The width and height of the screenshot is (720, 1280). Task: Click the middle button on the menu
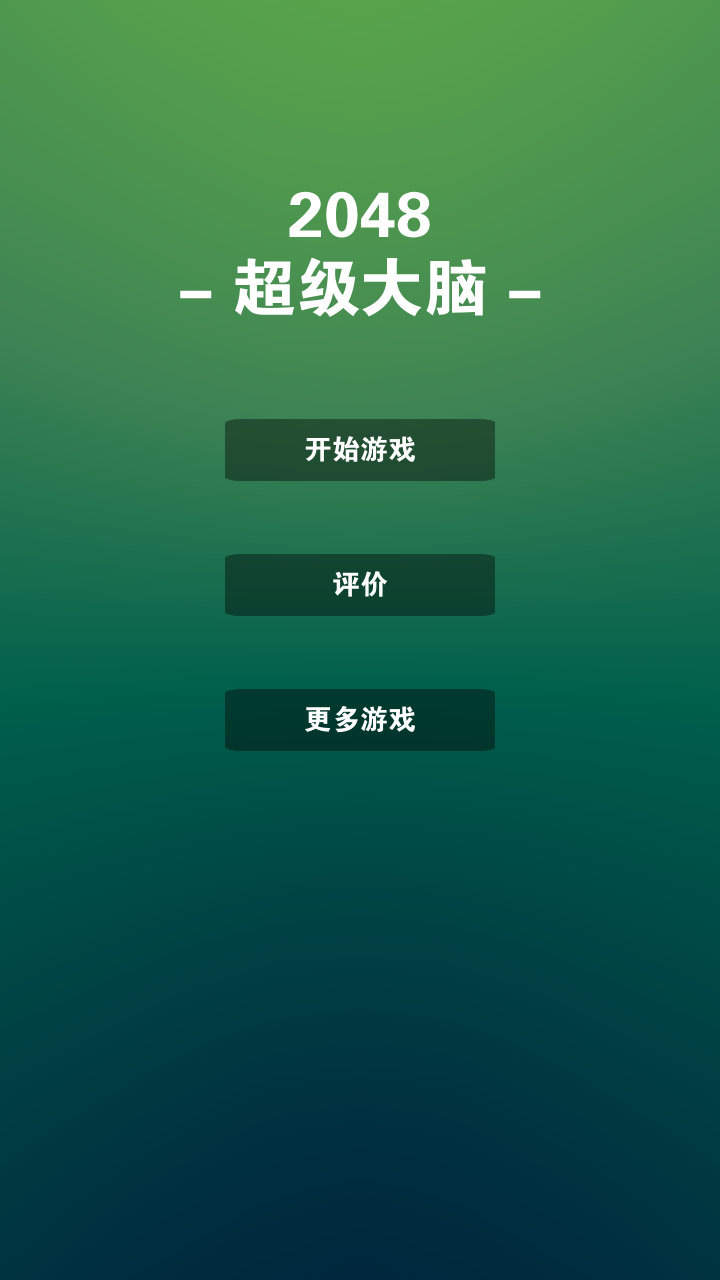click(360, 585)
